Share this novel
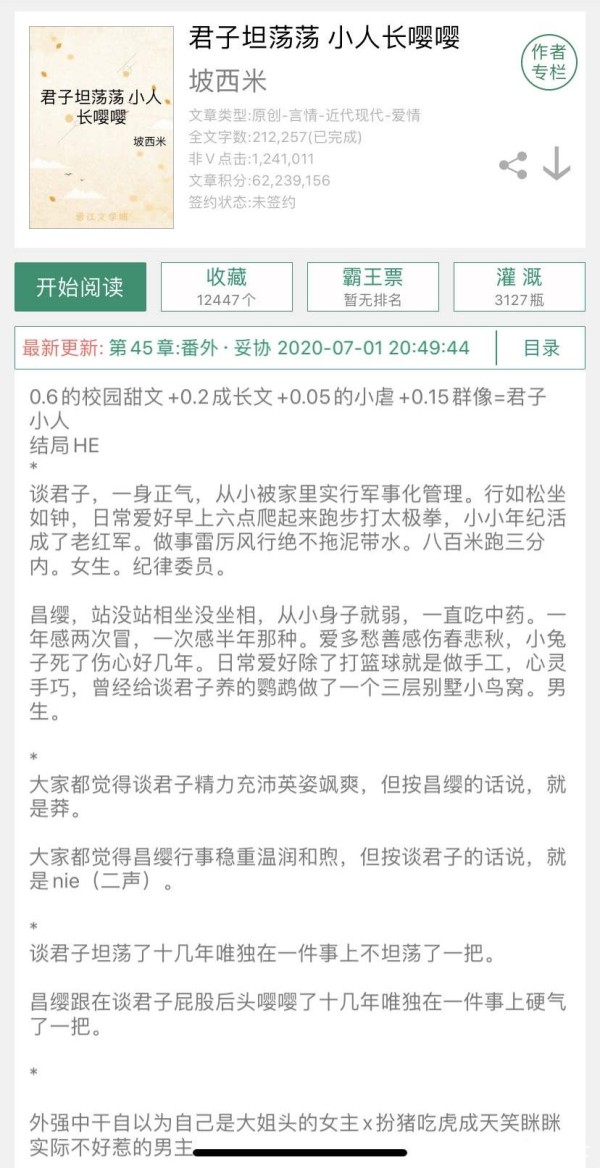Image resolution: width=600 pixels, height=1168 pixels. pos(513,165)
